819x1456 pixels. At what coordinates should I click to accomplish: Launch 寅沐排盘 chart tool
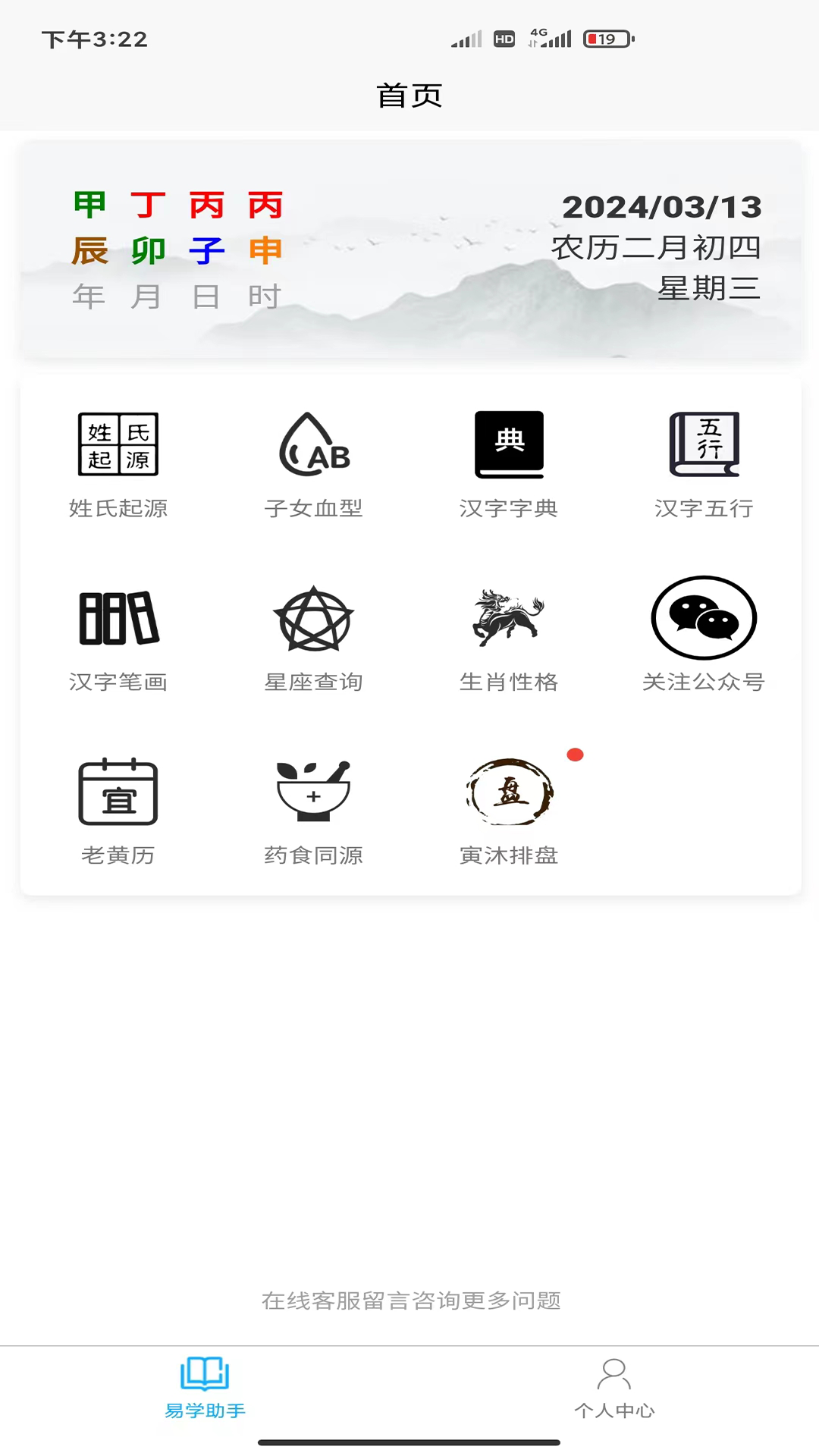(x=509, y=811)
